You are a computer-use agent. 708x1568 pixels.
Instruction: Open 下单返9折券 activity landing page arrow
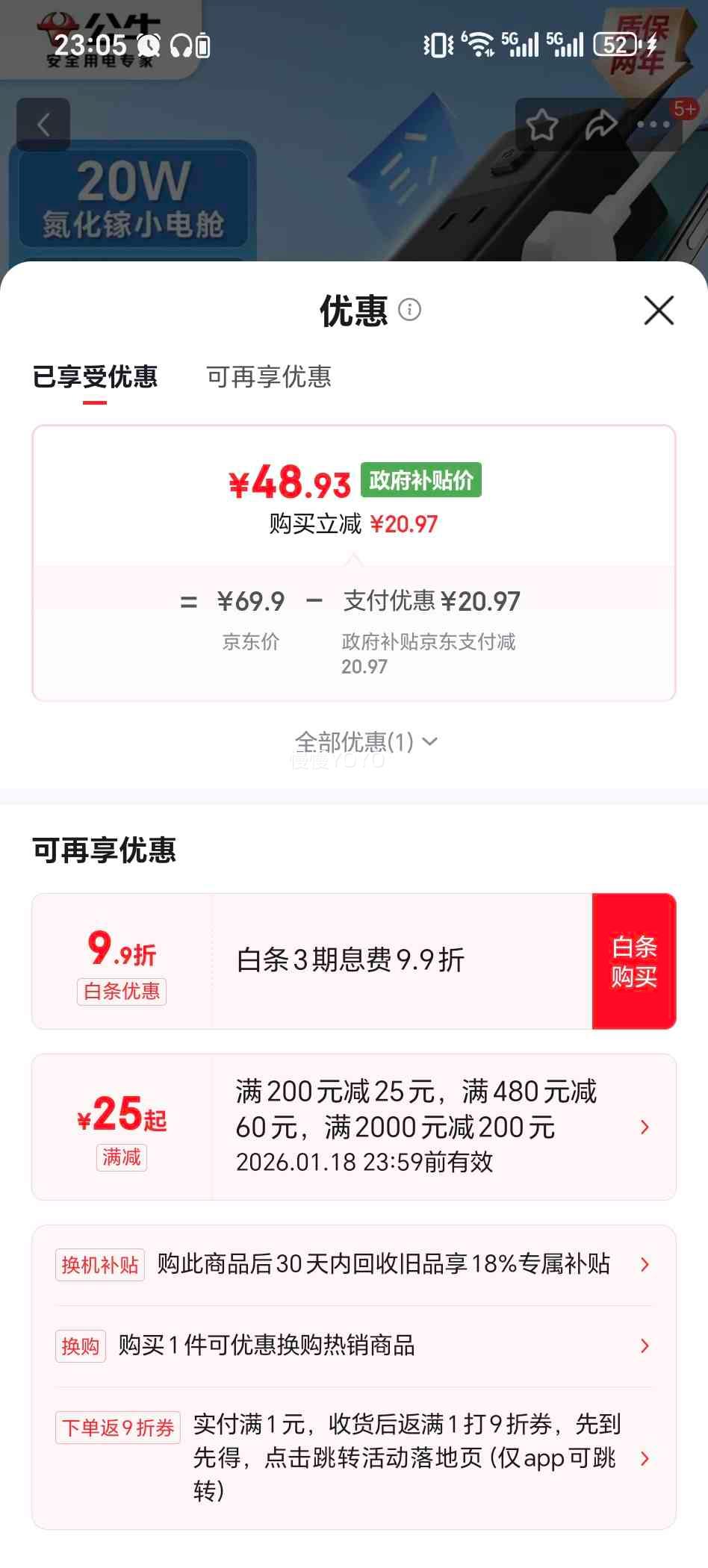tap(645, 1458)
